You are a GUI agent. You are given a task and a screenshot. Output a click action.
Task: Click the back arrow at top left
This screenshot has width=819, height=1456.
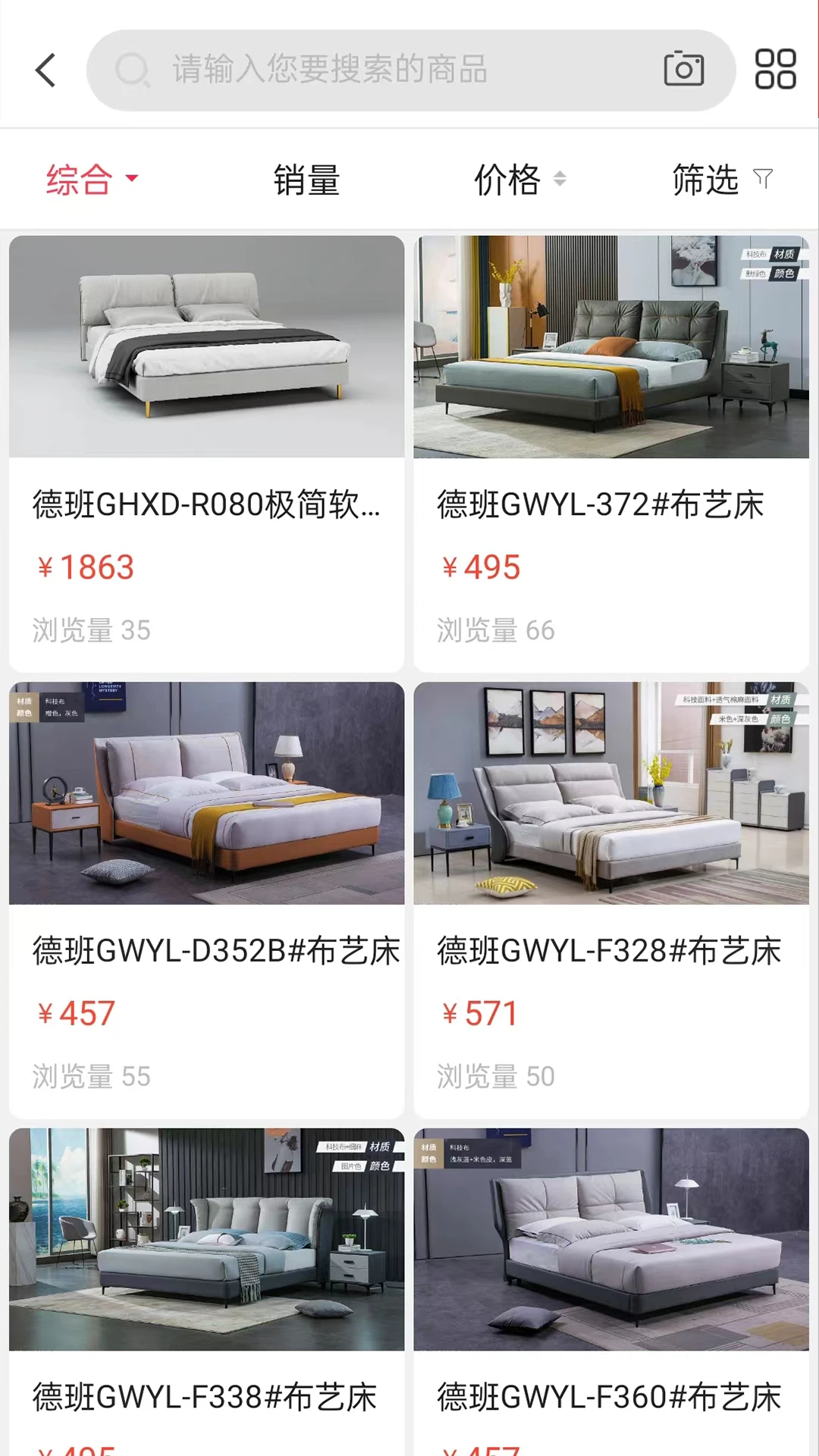pyautogui.click(x=45, y=70)
